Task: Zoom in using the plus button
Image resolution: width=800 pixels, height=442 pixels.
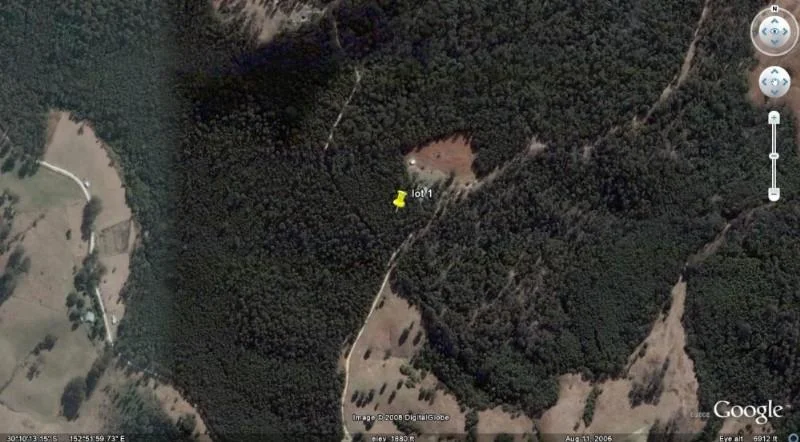Action: click(774, 117)
